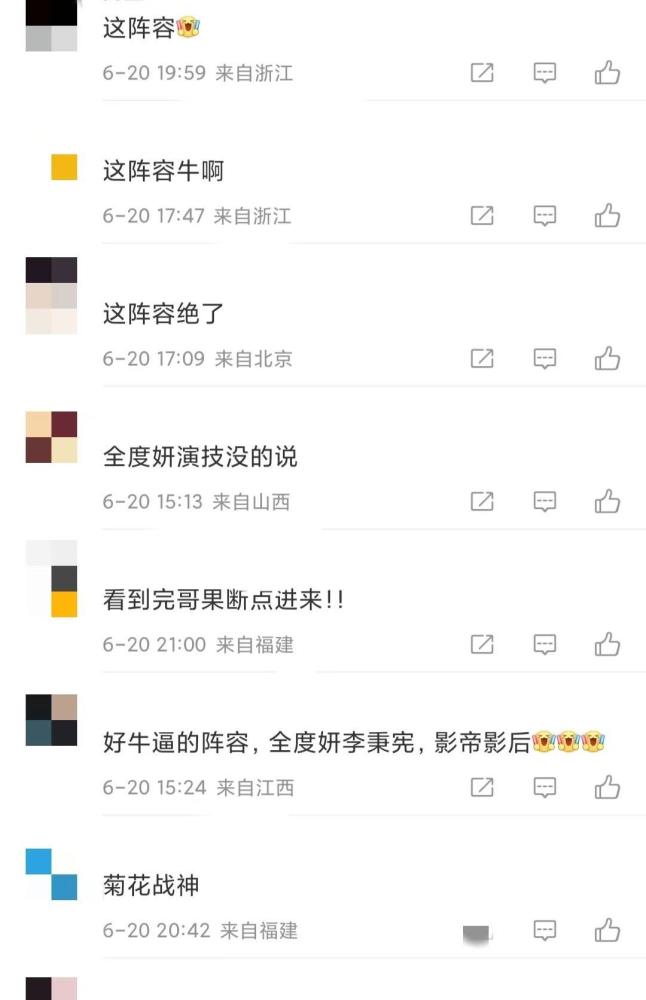646x1000 pixels.
Task: Open the avatar of the "菊花战神" commenter
Action: coord(51,874)
